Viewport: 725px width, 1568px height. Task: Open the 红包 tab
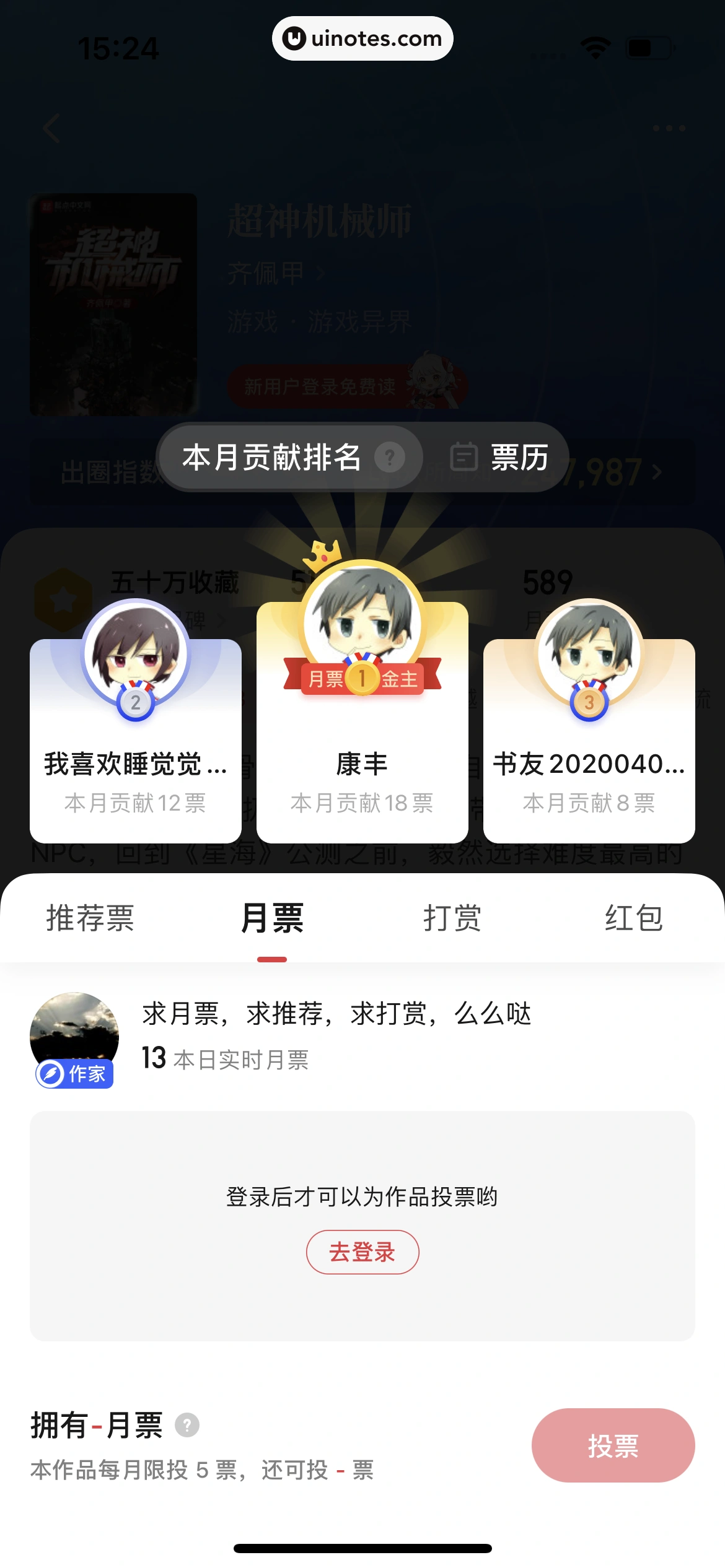point(634,920)
